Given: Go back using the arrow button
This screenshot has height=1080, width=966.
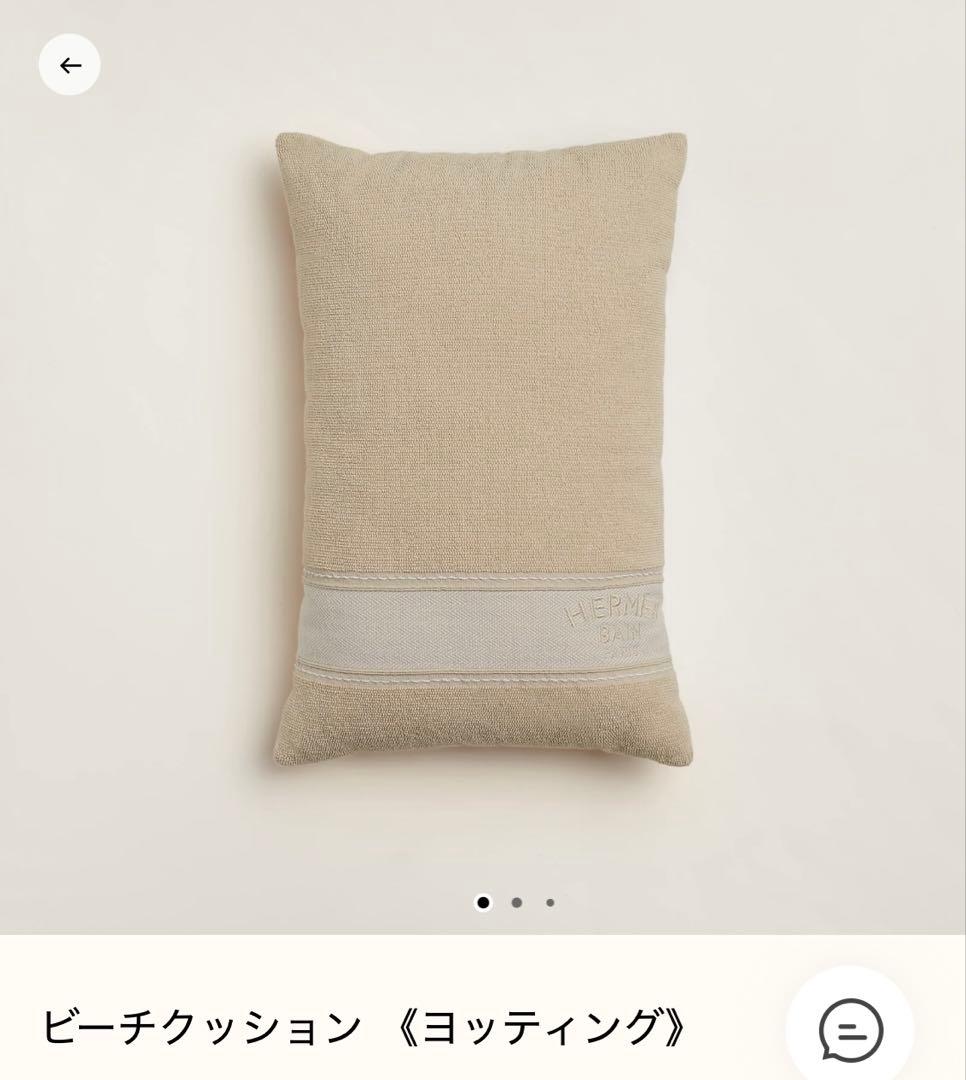Looking at the screenshot, I should [x=69, y=65].
